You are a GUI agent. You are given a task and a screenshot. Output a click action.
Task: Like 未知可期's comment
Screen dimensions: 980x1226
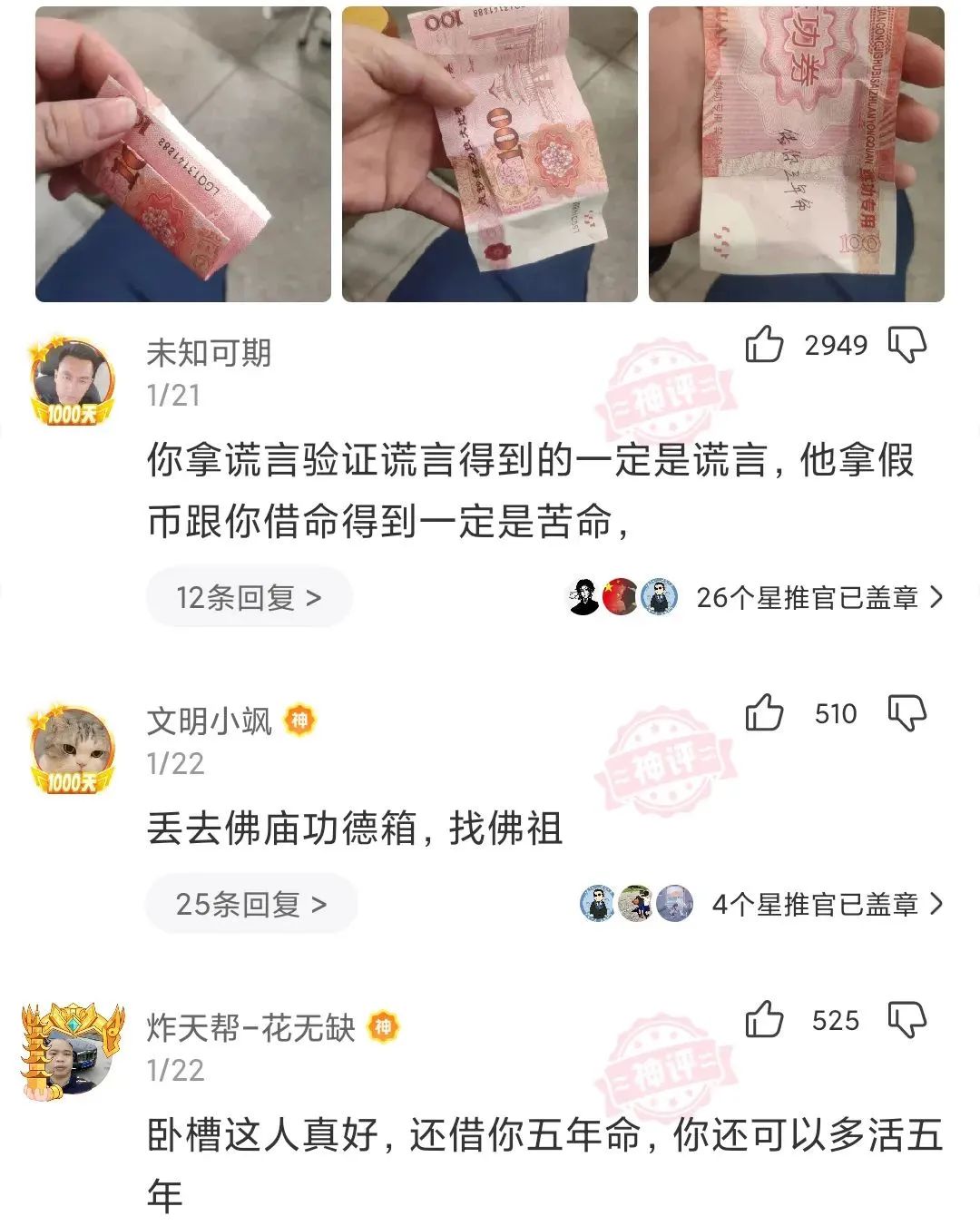click(764, 345)
